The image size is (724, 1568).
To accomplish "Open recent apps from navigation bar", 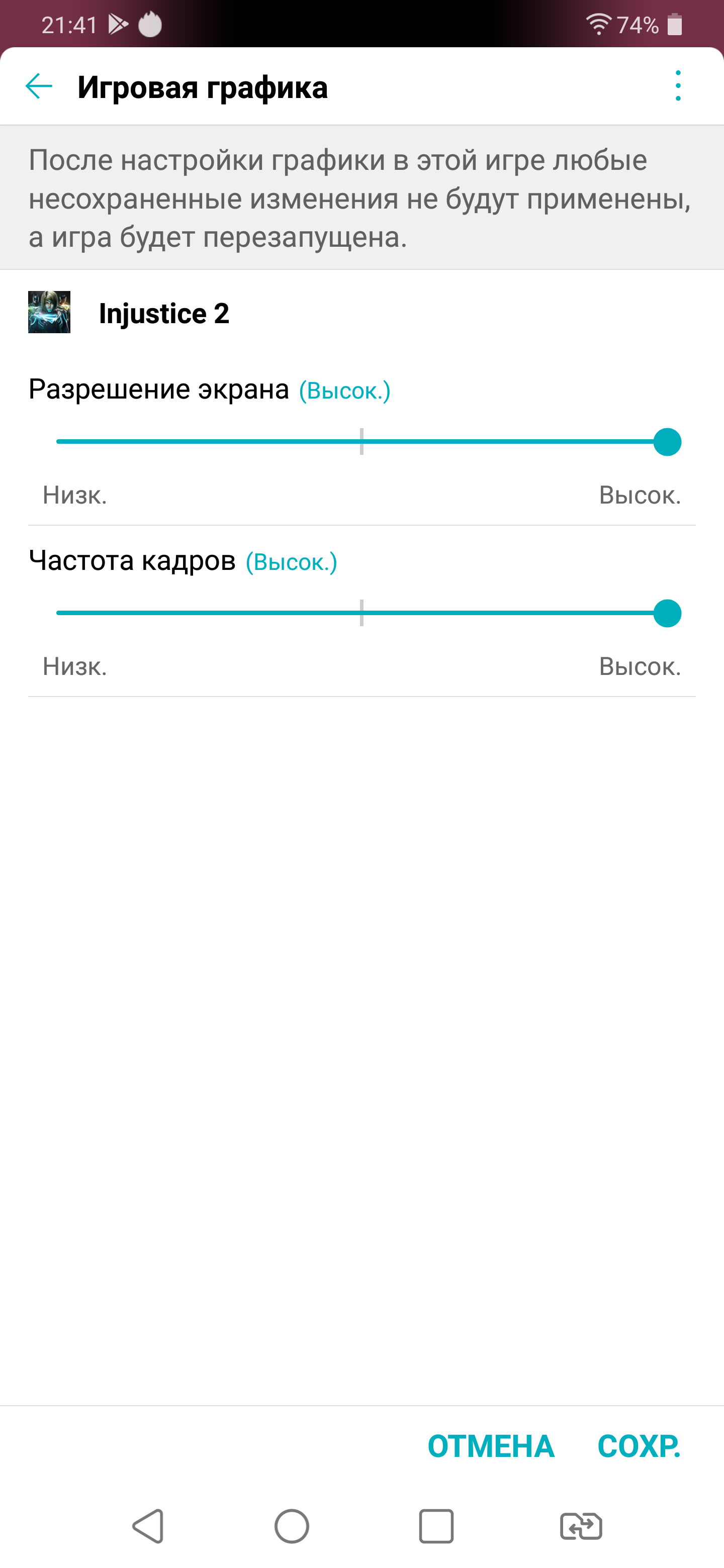I will click(x=436, y=1526).
